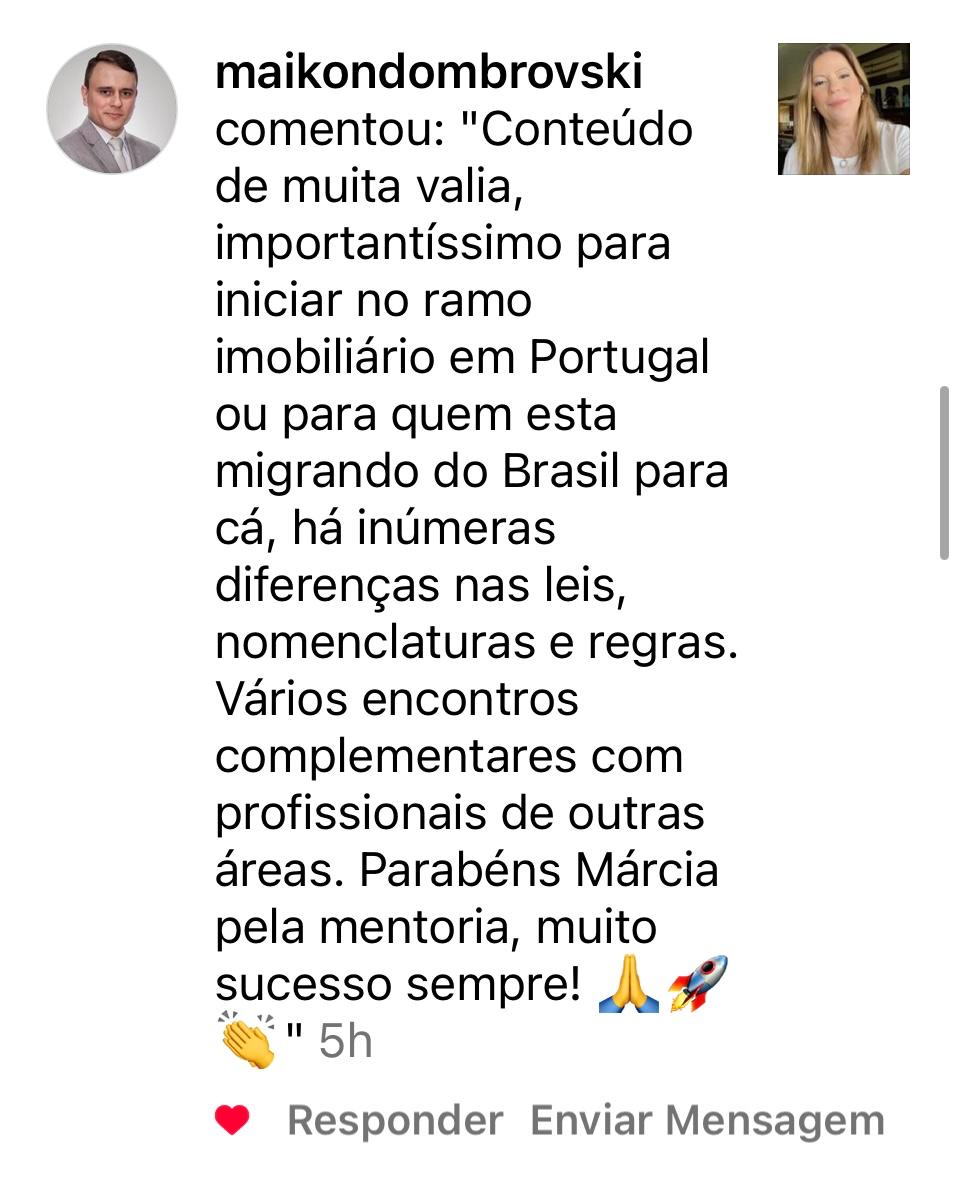957x1188 pixels.
Task: Open the commented post thumbnail
Action: click(x=843, y=109)
